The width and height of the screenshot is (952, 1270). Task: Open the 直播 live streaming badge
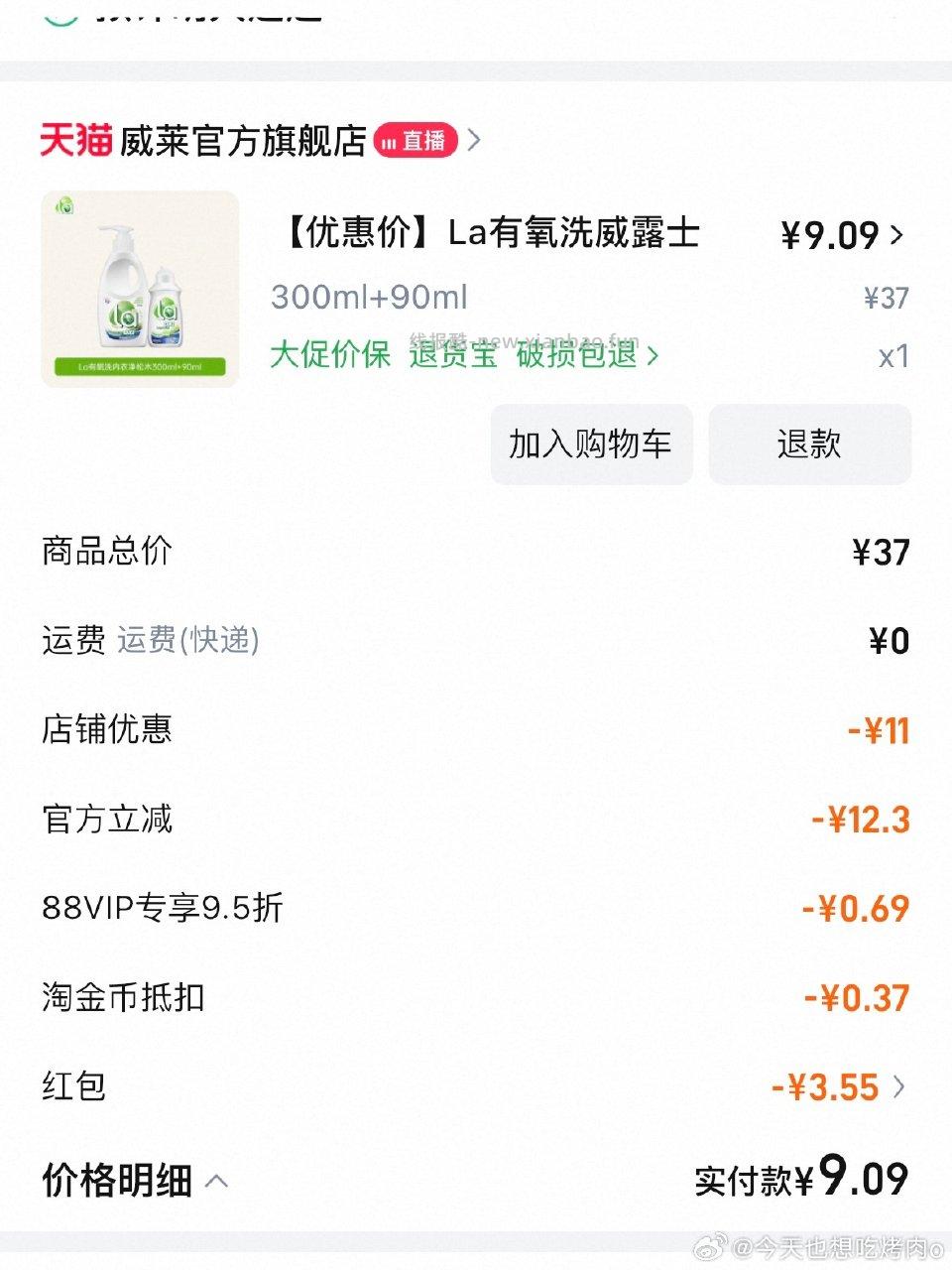tap(416, 140)
